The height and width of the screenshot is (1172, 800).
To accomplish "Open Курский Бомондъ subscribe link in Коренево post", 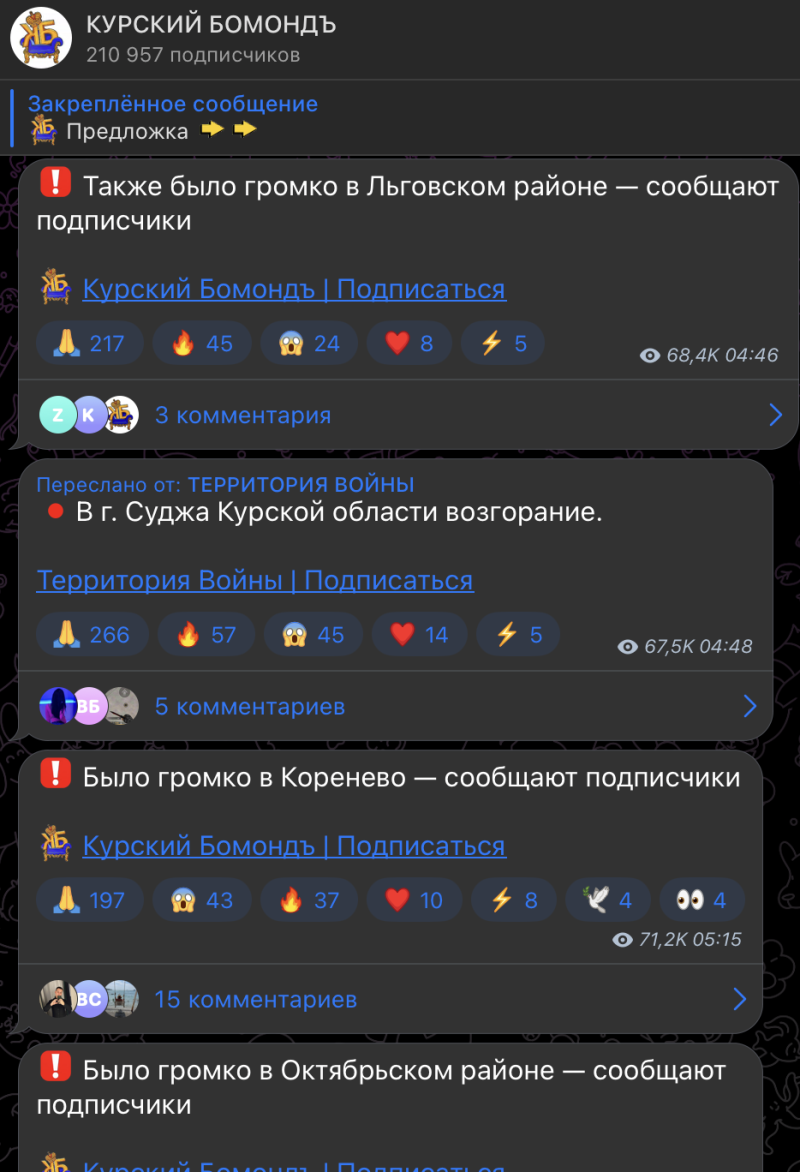I will tap(293, 846).
